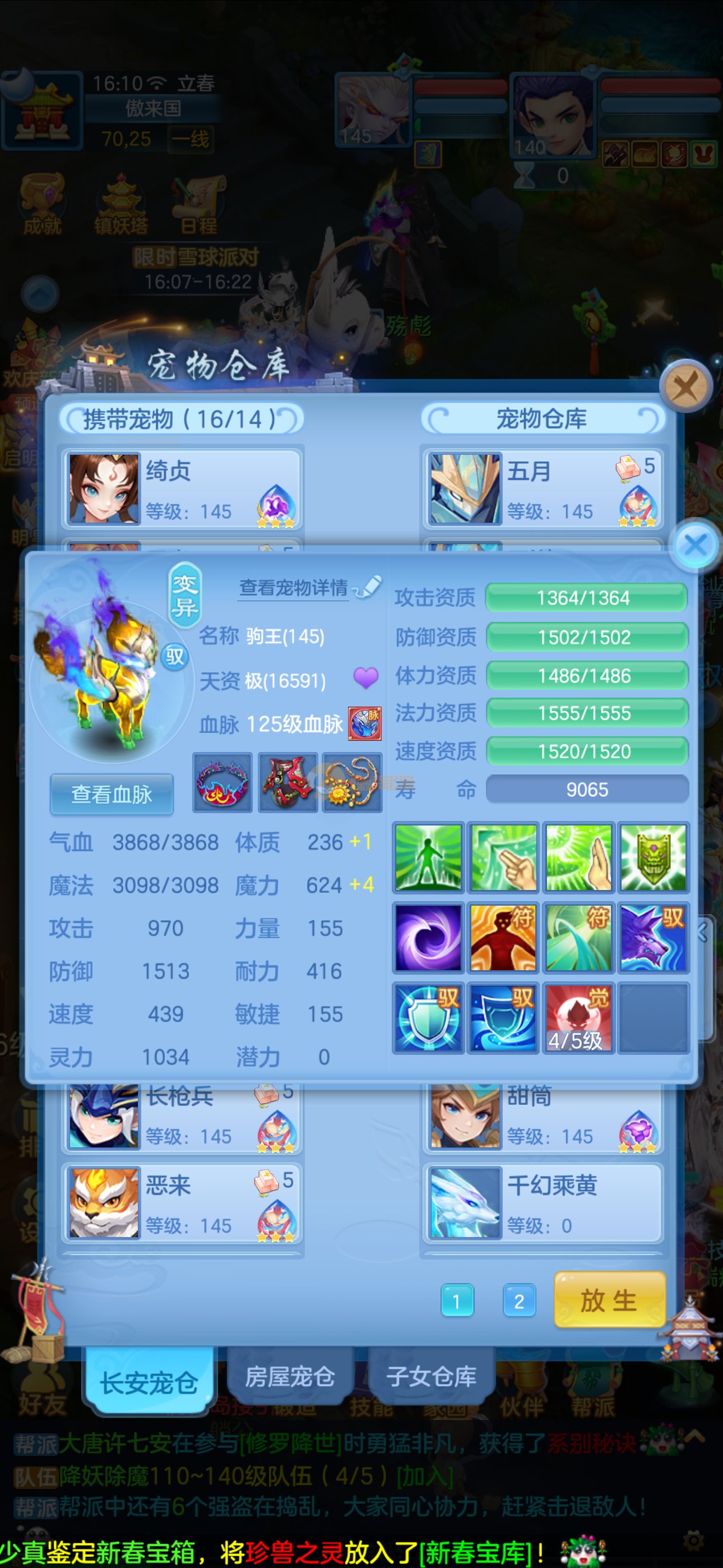The width and height of the screenshot is (723, 1568).
Task: Close the 宠物仓库 window
Action: (687, 386)
